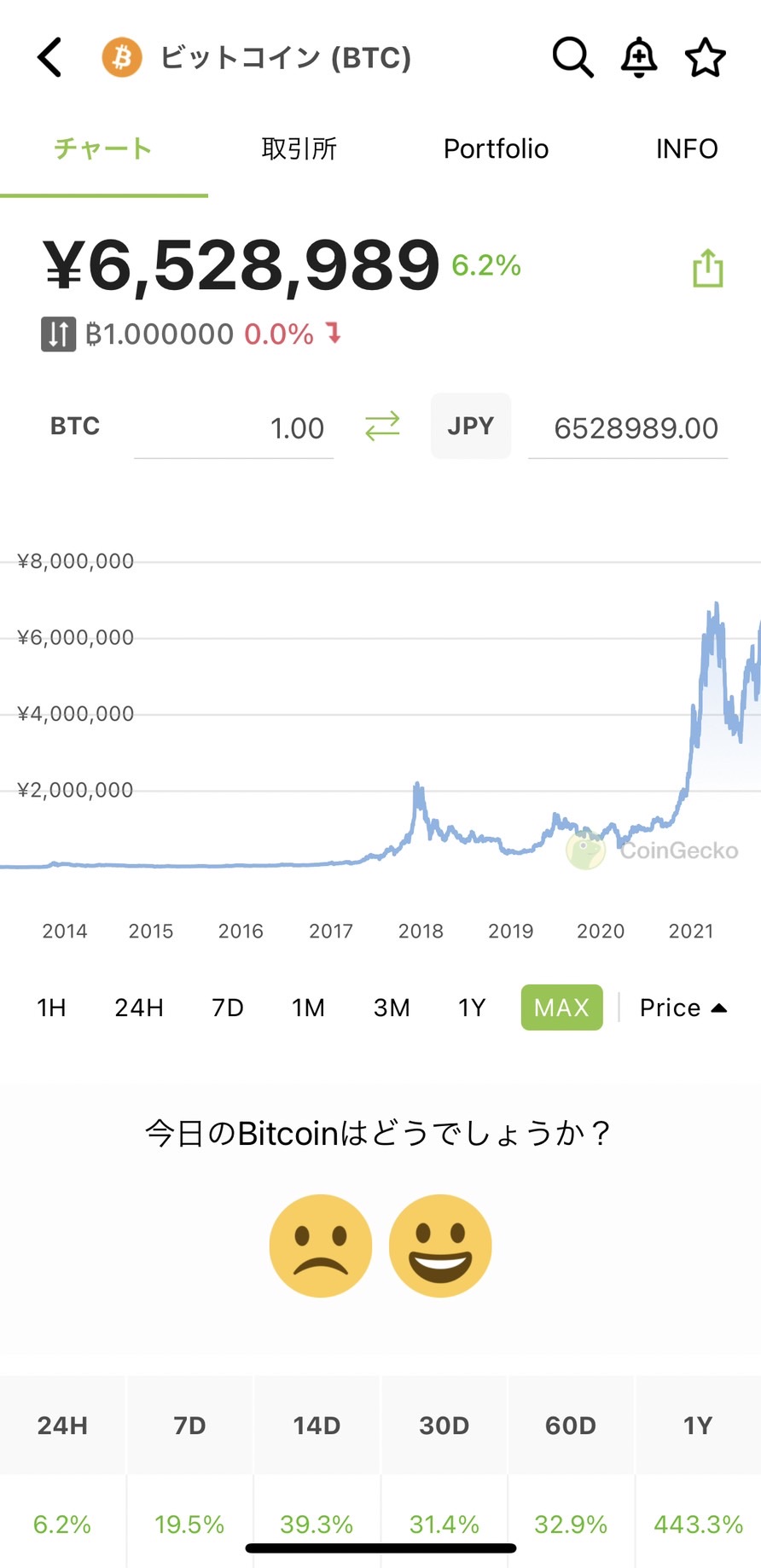This screenshot has width=761, height=1568.
Task: Edit the JPY amount field
Action: click(628, 427)
